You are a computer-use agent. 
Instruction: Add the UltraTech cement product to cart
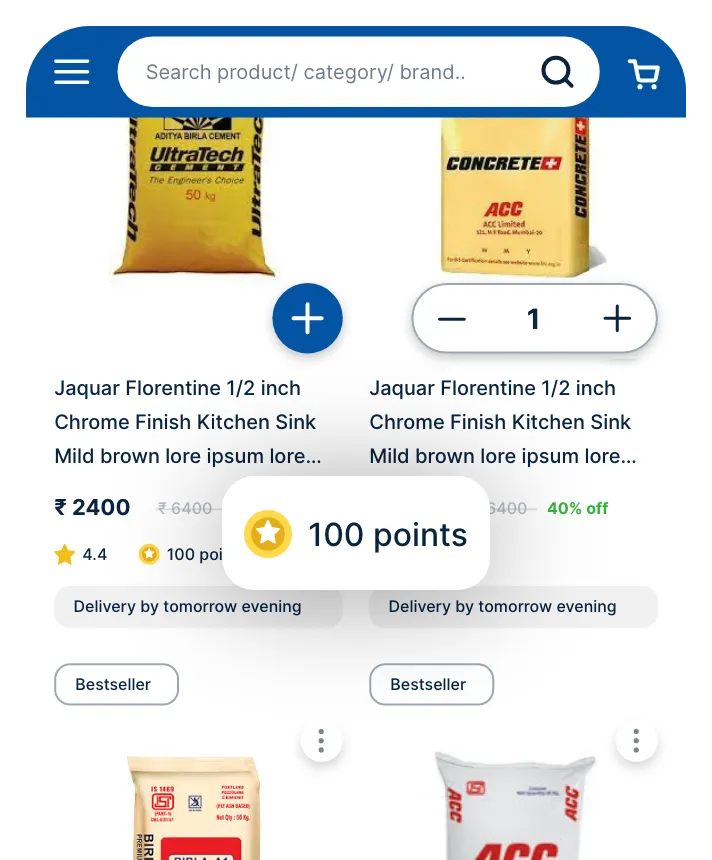[307, 319]
